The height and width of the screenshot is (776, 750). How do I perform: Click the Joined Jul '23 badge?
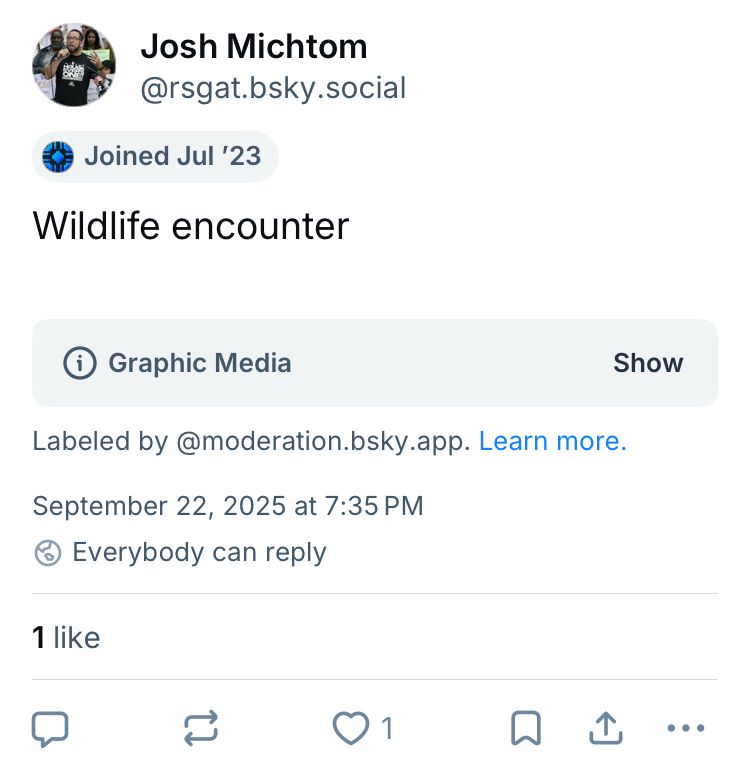point(155,156)
